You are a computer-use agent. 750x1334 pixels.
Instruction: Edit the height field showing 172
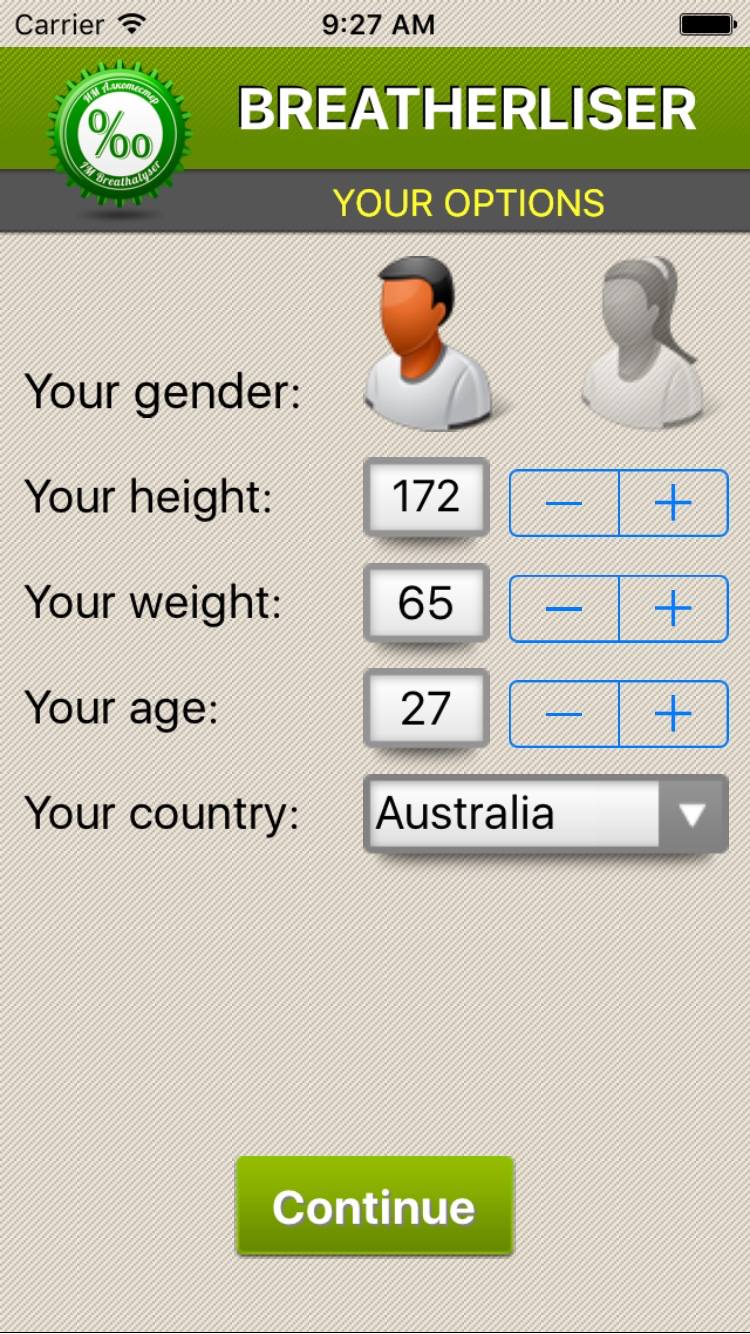click(x=426, y=497)
